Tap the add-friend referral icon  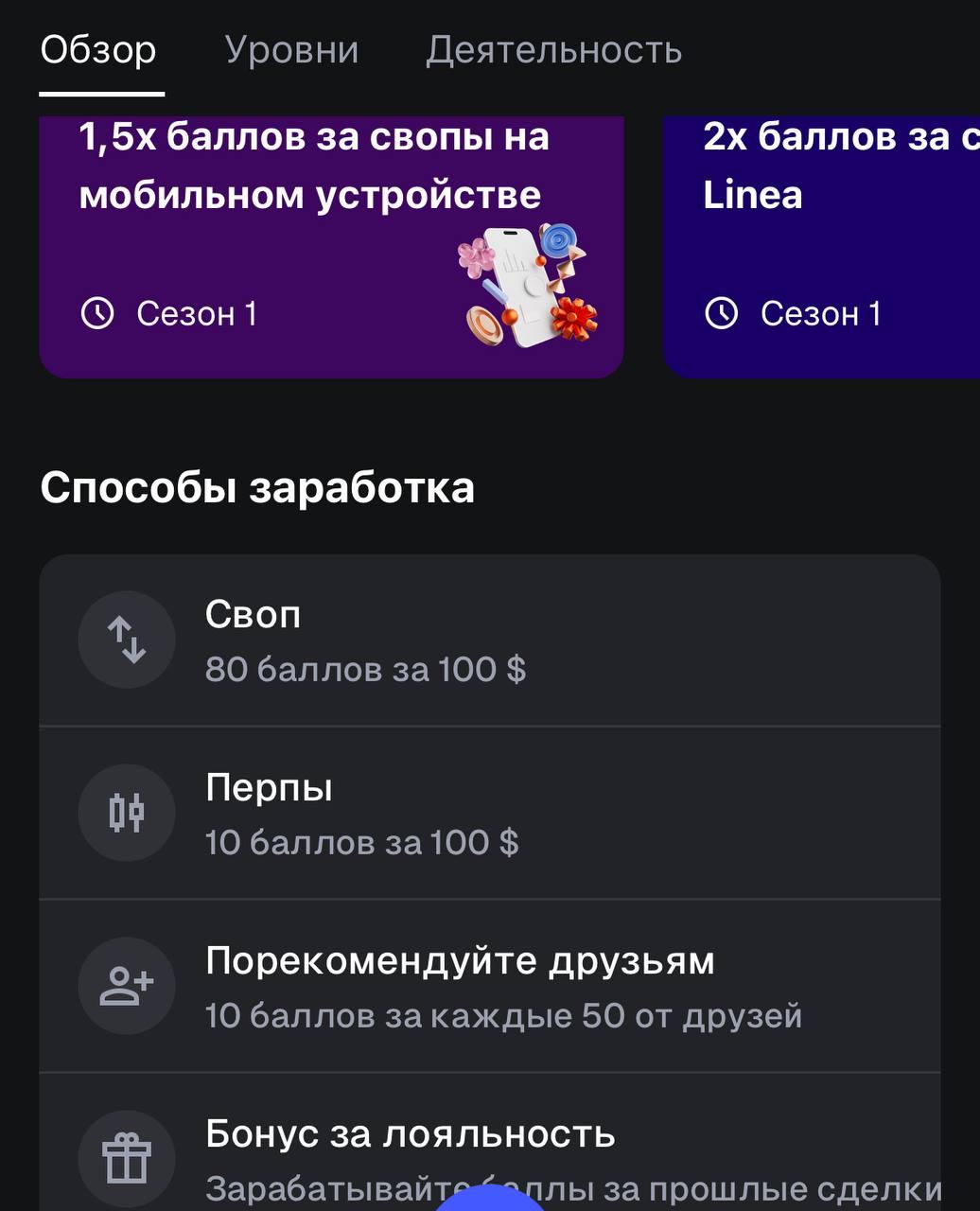click(x=127, y=985)
